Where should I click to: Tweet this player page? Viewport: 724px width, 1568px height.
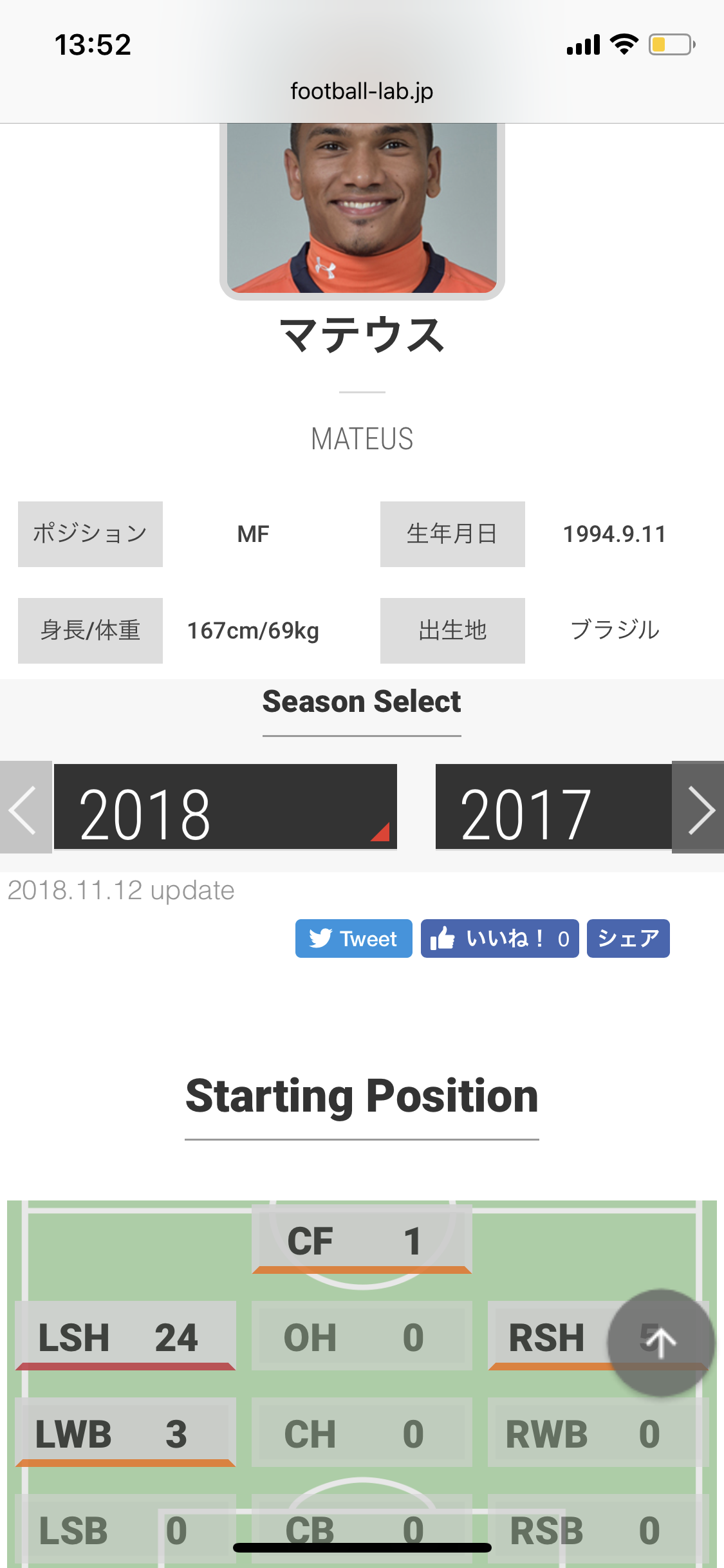coord(353,938)
